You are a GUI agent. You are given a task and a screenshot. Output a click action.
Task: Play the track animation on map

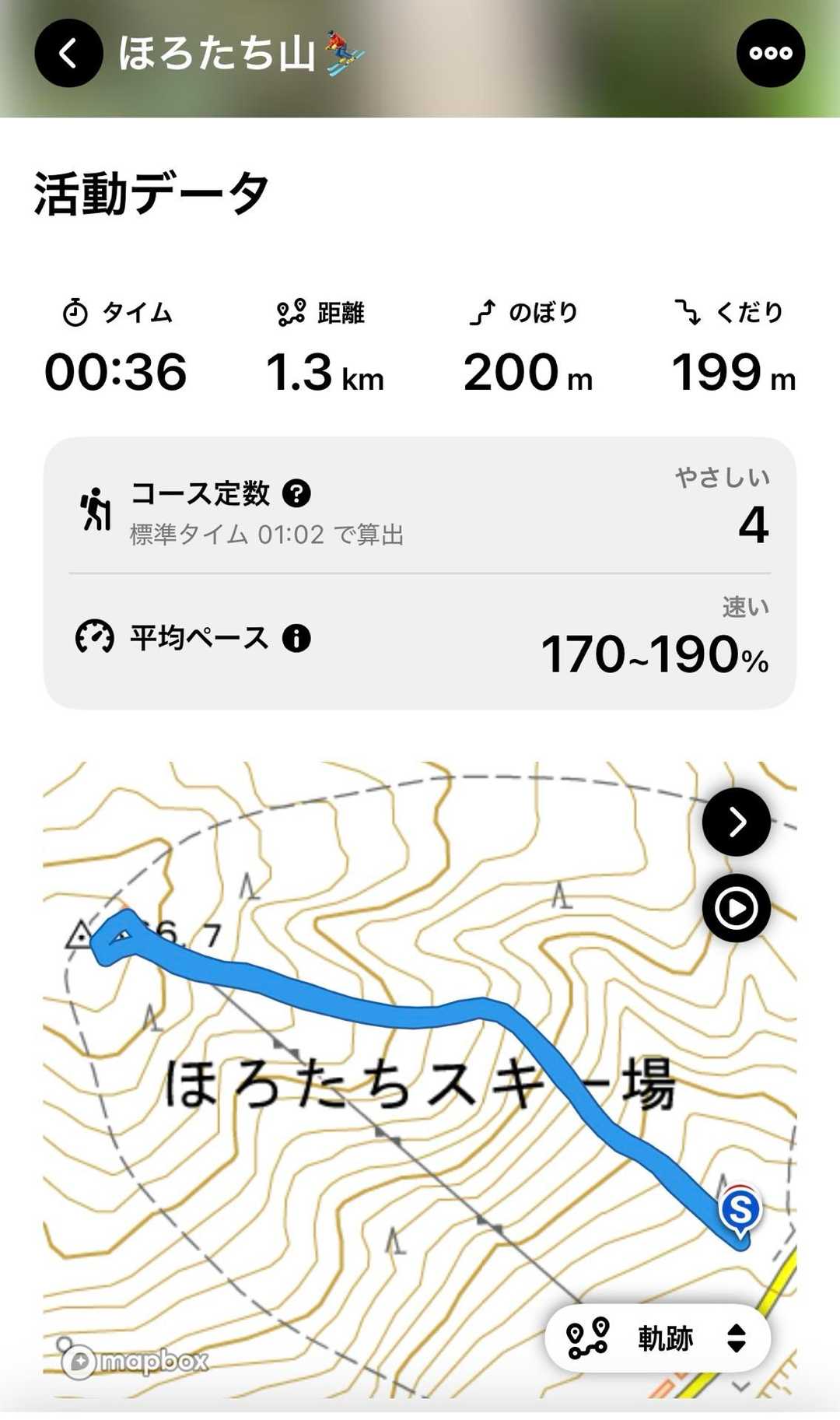tap(736, 908)
